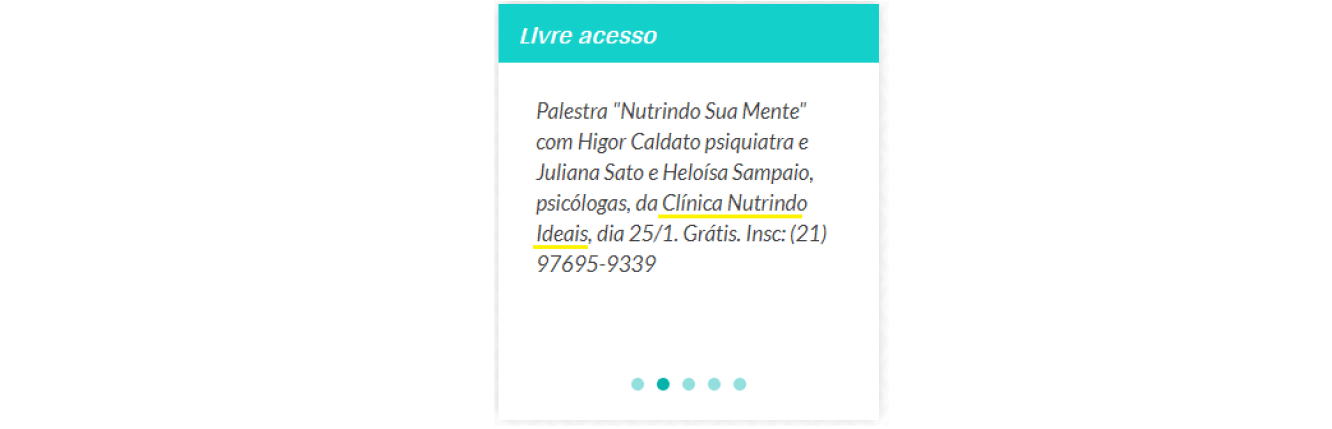Select the third carousel page dot
The width and height of the screenshot is (1332, 429).
688,384
